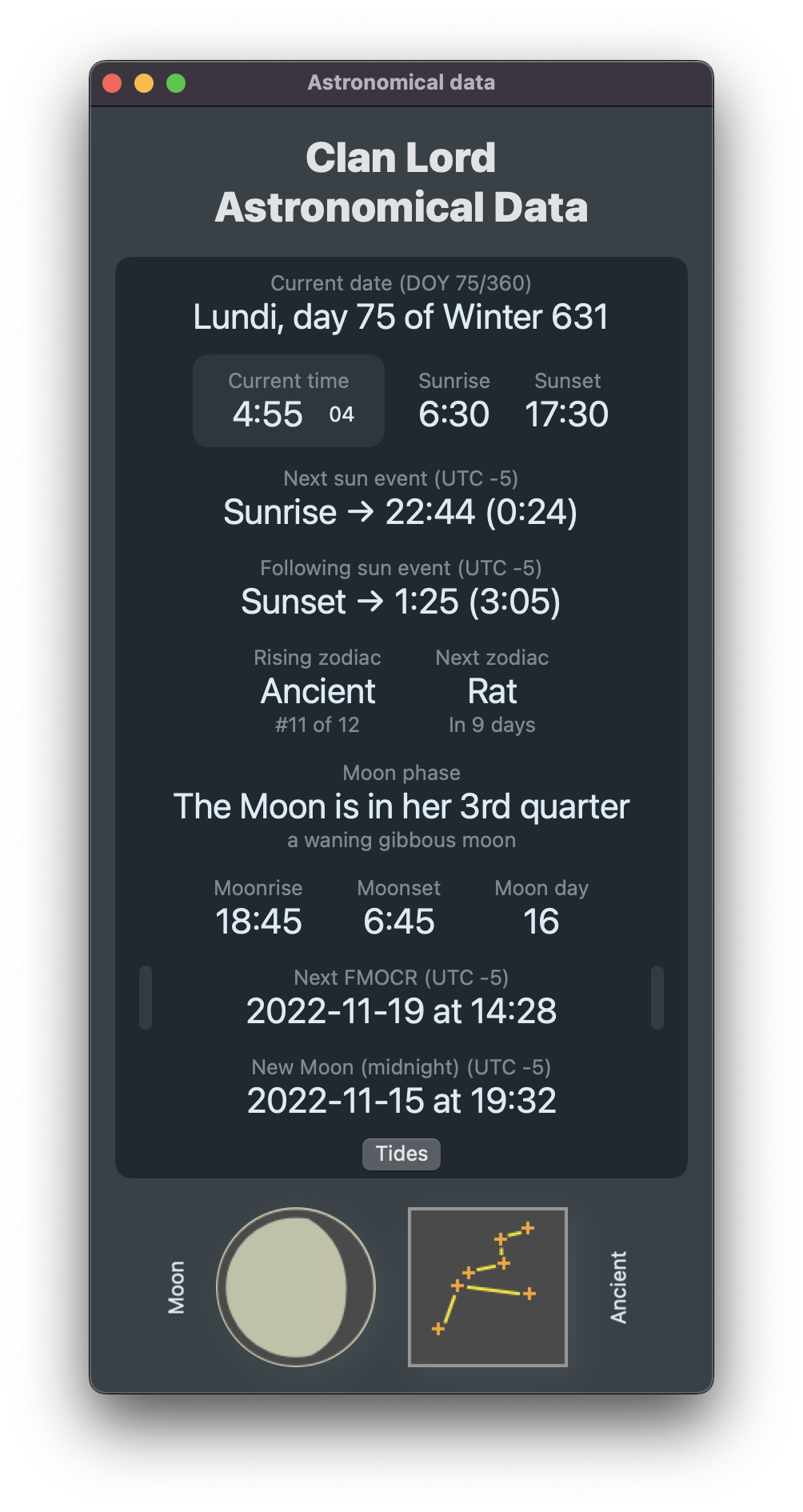Viewport: 803px width, 1512px height.
Task: Click the Rising zodiac Ancient entry
Action: click(x=318, y=690)
